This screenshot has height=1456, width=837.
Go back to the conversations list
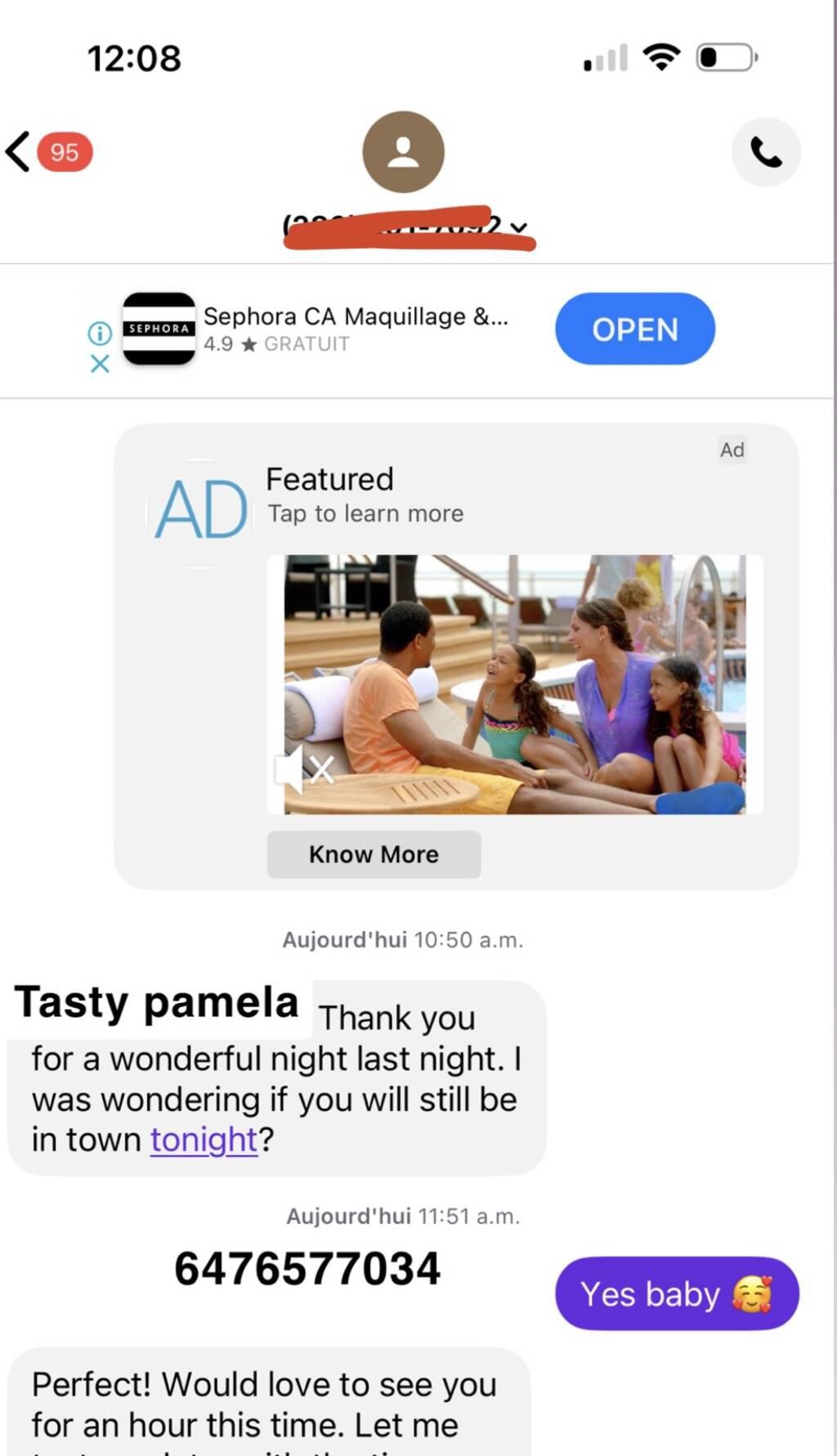[20, 152]
